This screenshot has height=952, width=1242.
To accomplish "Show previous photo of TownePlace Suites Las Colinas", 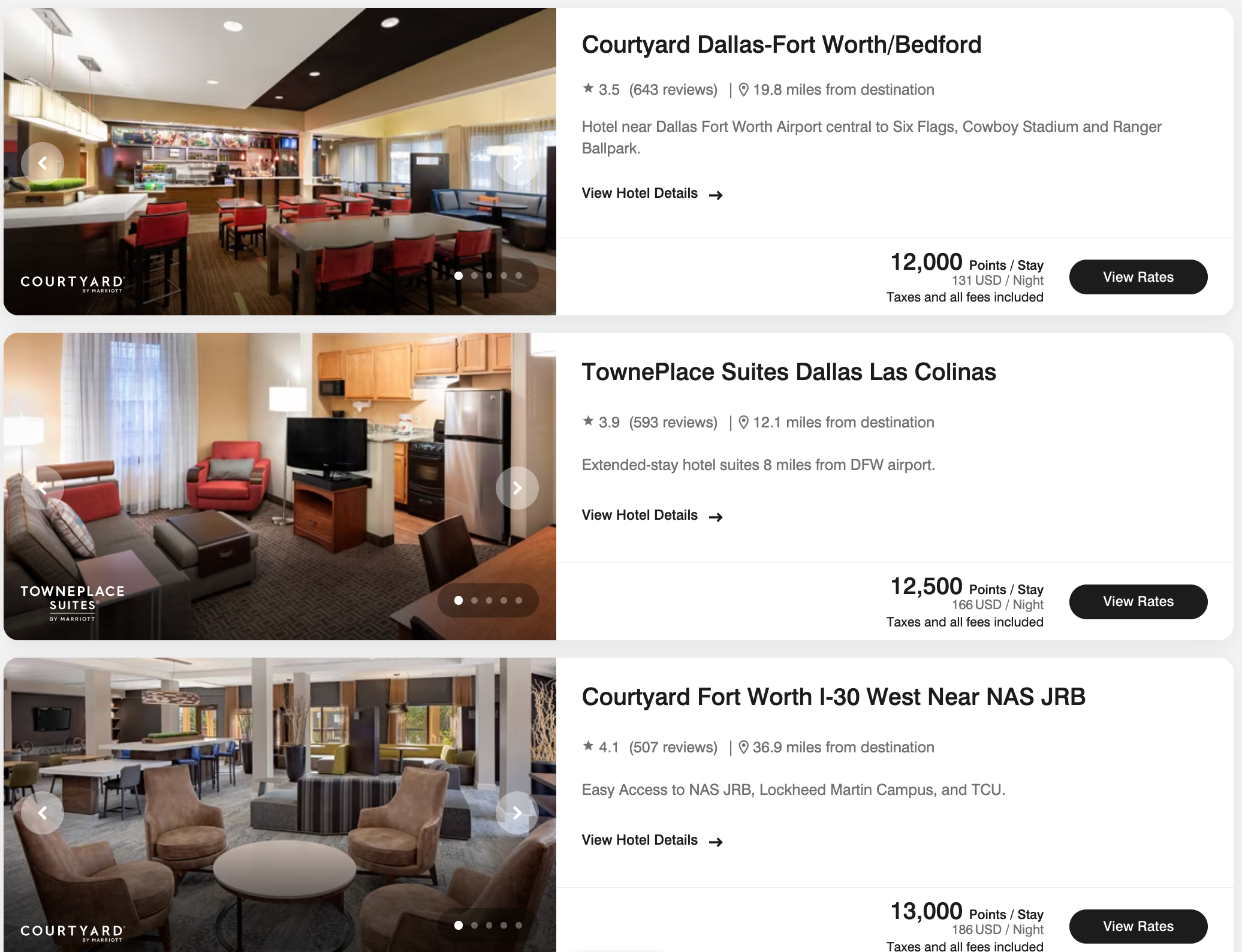I will [x=43, y=488].
